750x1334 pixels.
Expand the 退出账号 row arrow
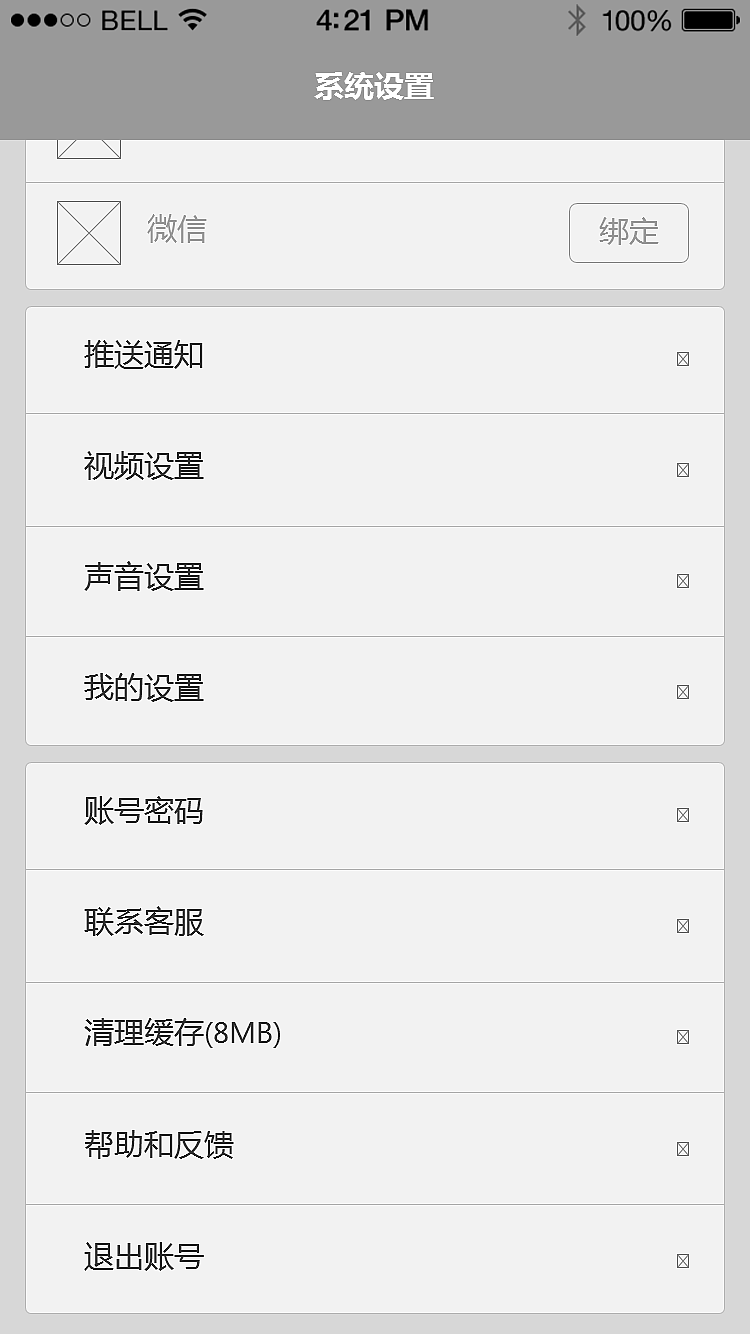[682, 1259]
